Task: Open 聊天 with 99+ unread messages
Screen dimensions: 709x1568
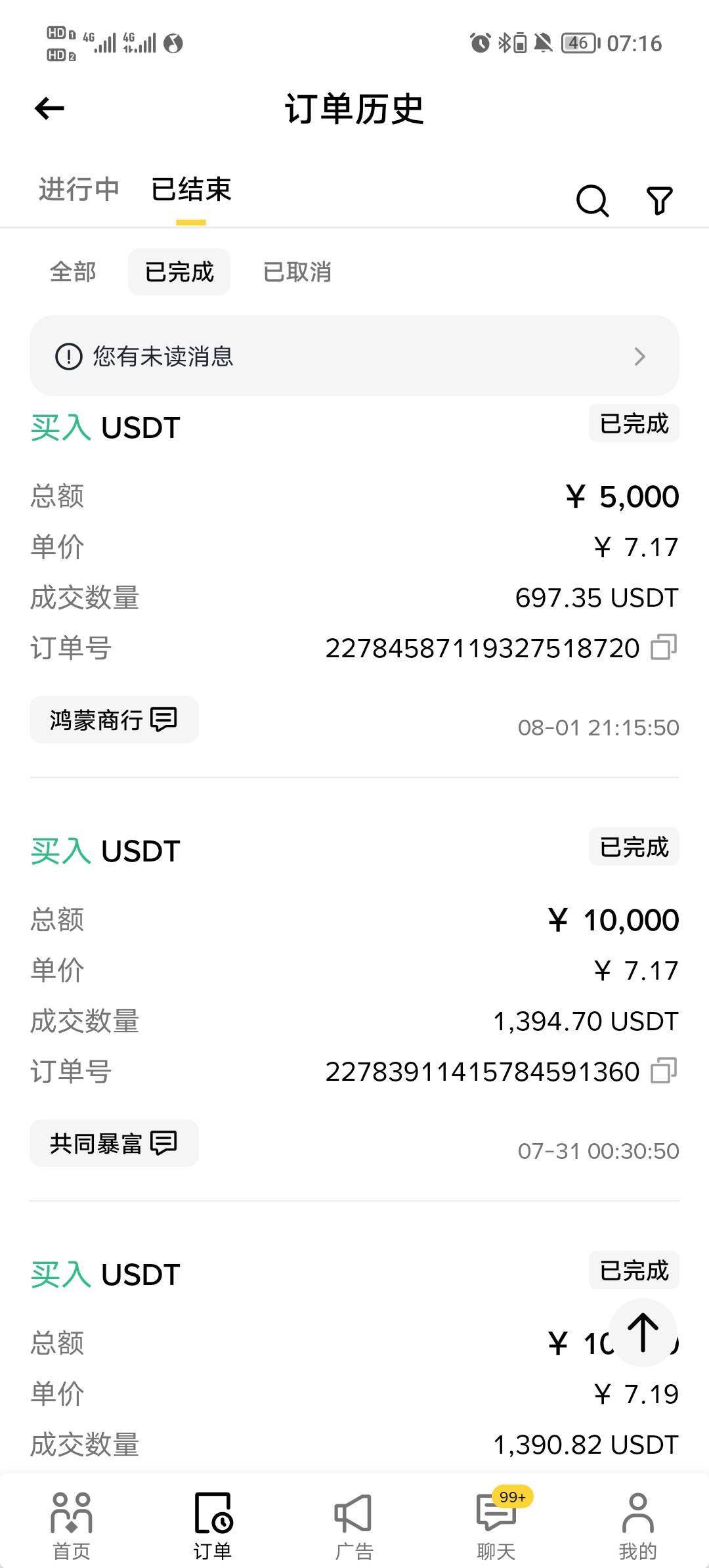Action: point(496,1527)
